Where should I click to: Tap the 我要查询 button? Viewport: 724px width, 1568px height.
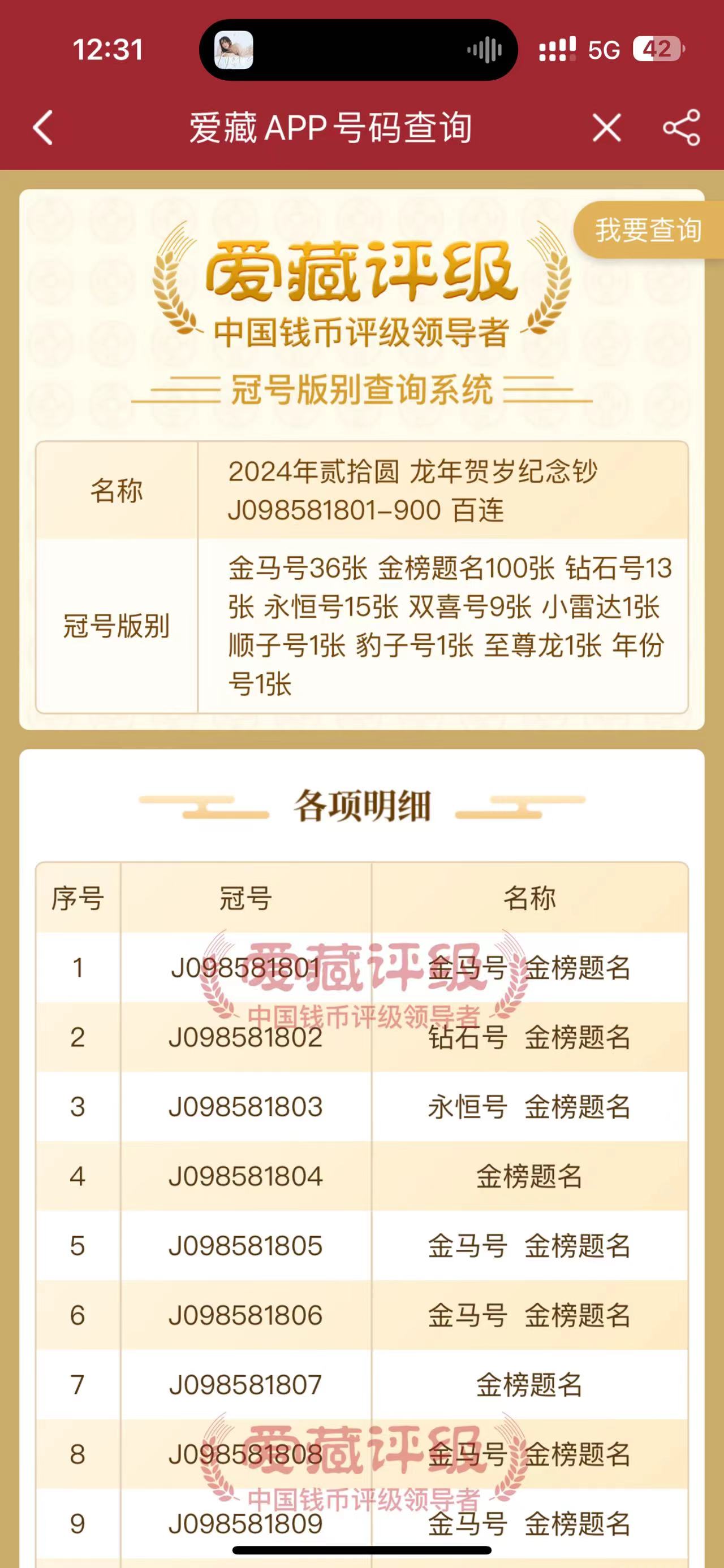[x=648, y=230]
